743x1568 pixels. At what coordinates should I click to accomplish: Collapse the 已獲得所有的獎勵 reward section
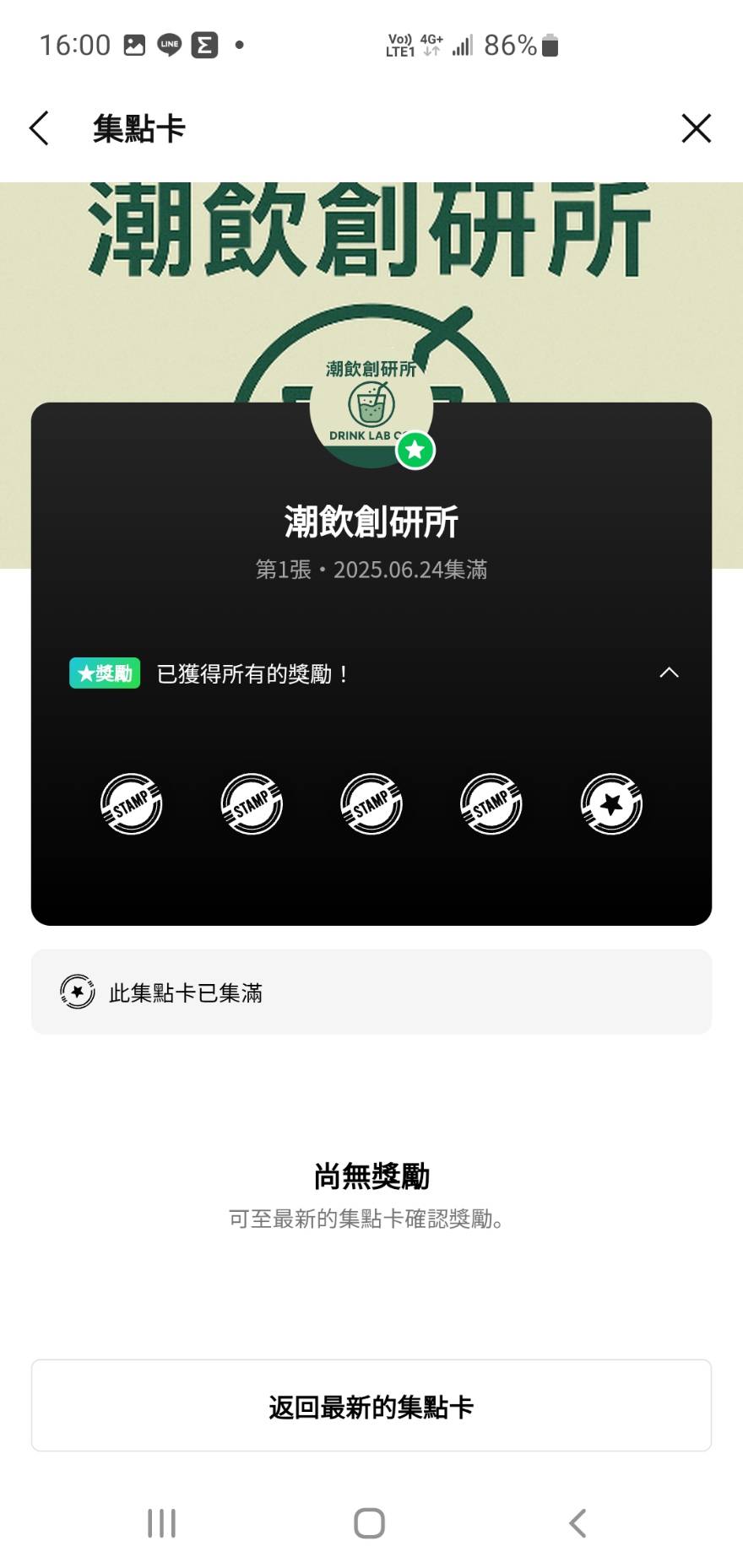click(x=669, y=673)
